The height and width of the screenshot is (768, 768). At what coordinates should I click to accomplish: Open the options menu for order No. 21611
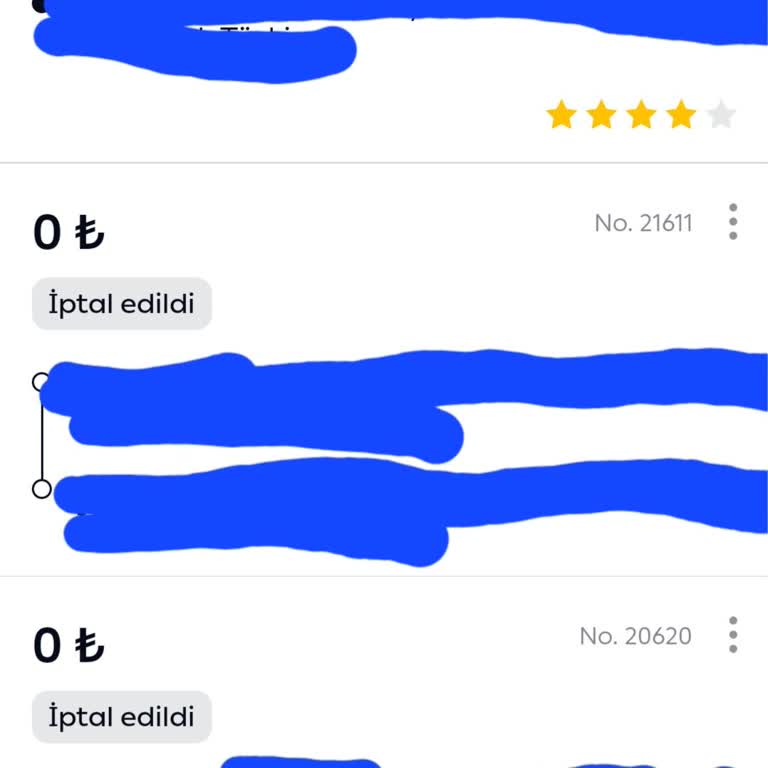click(x=733, y=222)
